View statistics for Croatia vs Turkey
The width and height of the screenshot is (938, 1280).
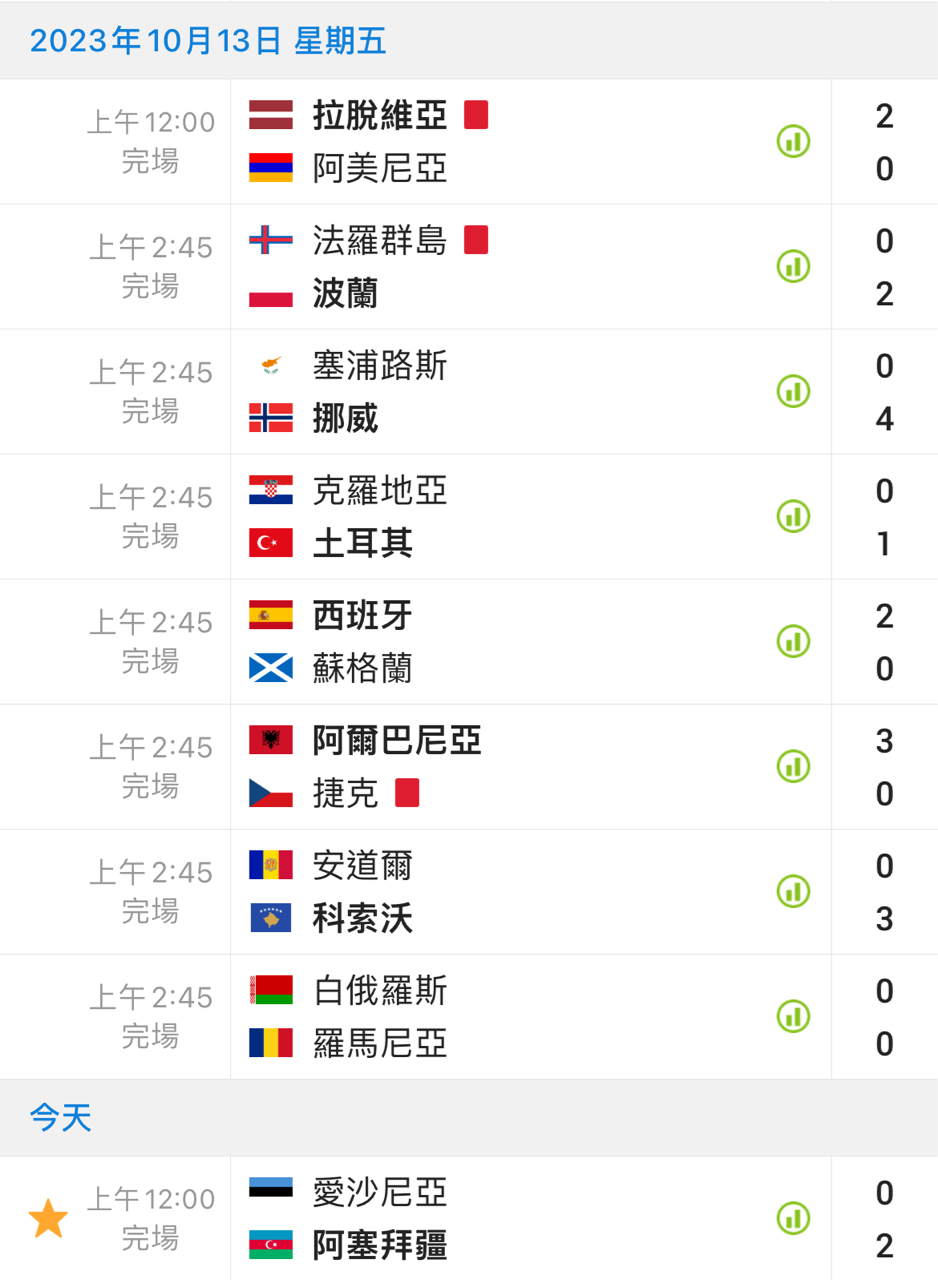793,517
